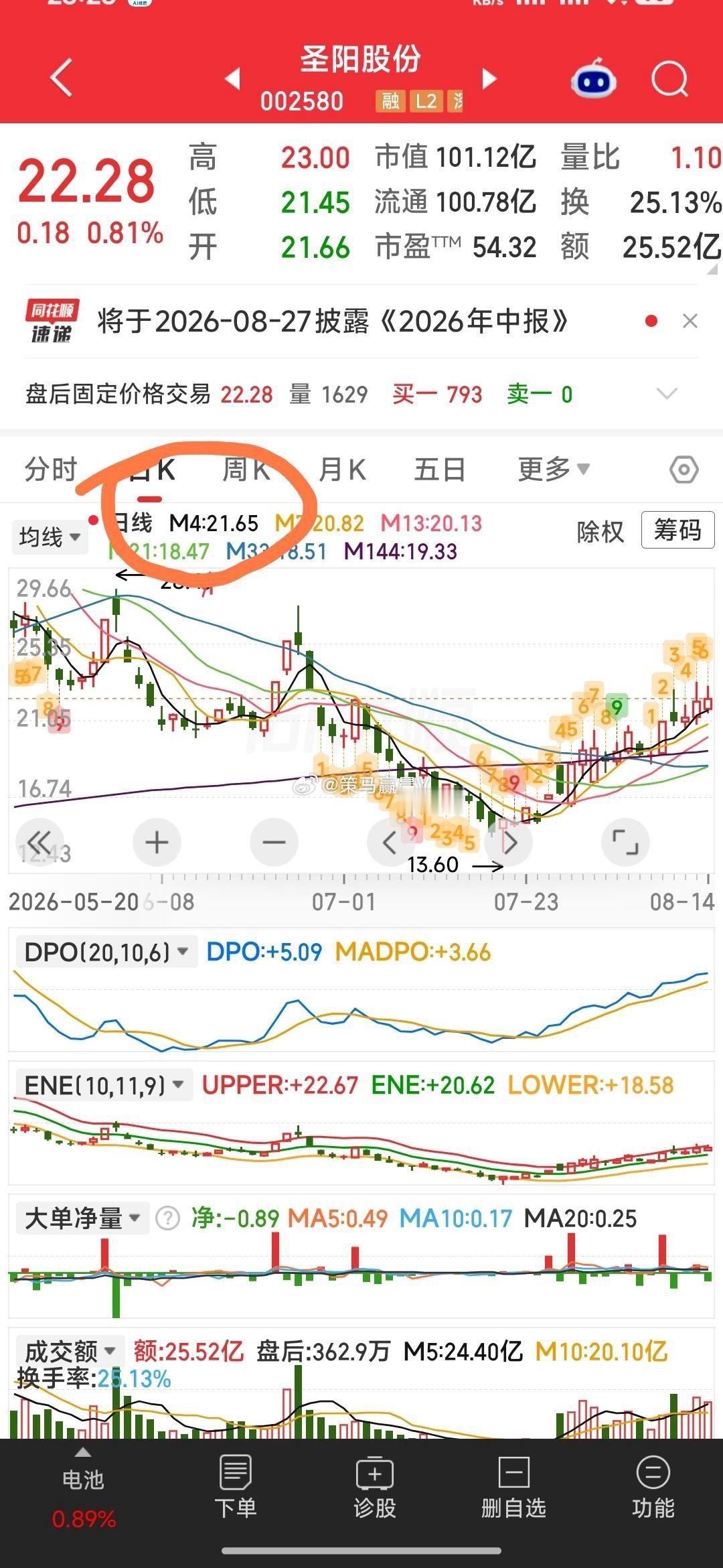Zoom in chart with plus button
The height and width of the screenshot is (1568, 723).
(x=157, y=843)
